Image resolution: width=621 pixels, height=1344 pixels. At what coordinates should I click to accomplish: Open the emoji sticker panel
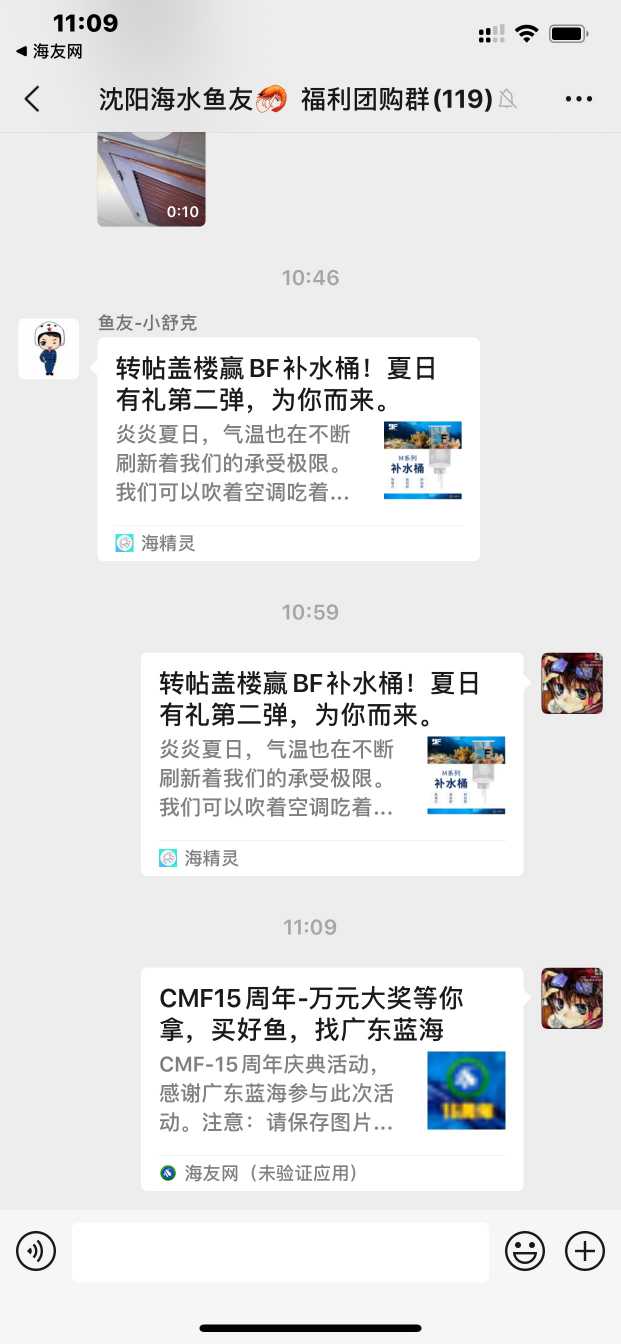click(525, 1251)
